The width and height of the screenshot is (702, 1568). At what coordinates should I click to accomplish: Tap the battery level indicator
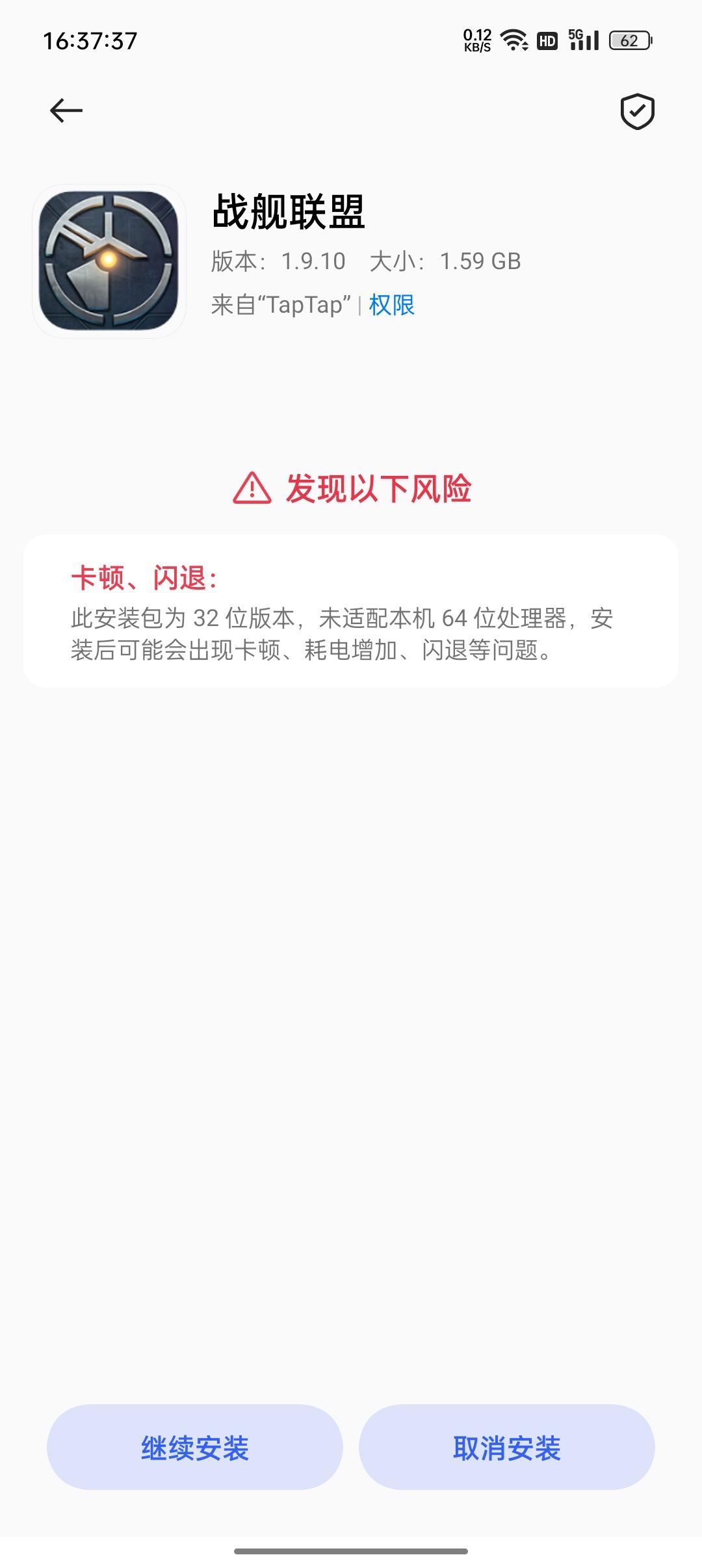(626, 40)
